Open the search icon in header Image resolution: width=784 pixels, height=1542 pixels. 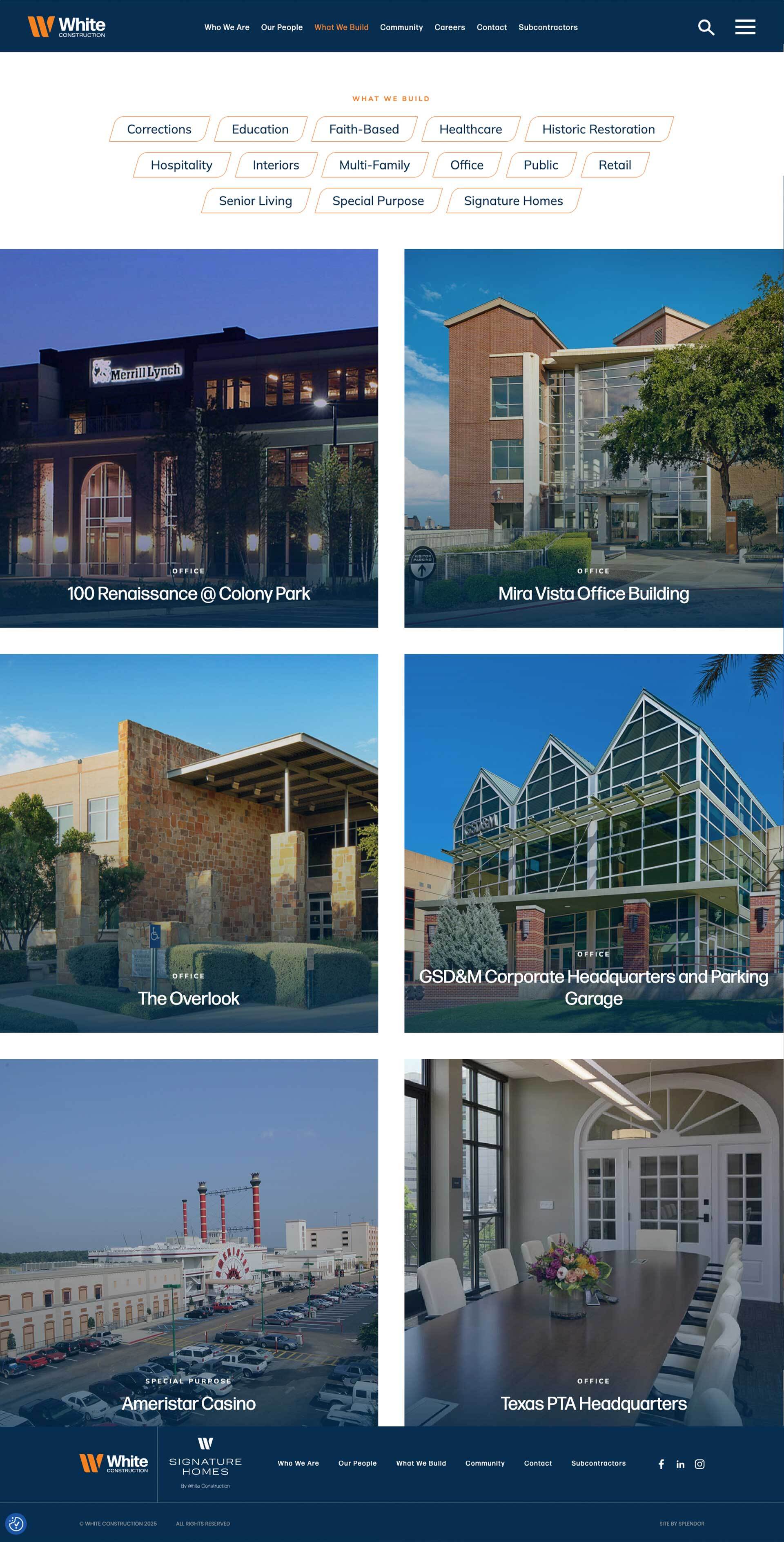coord(706,27)
